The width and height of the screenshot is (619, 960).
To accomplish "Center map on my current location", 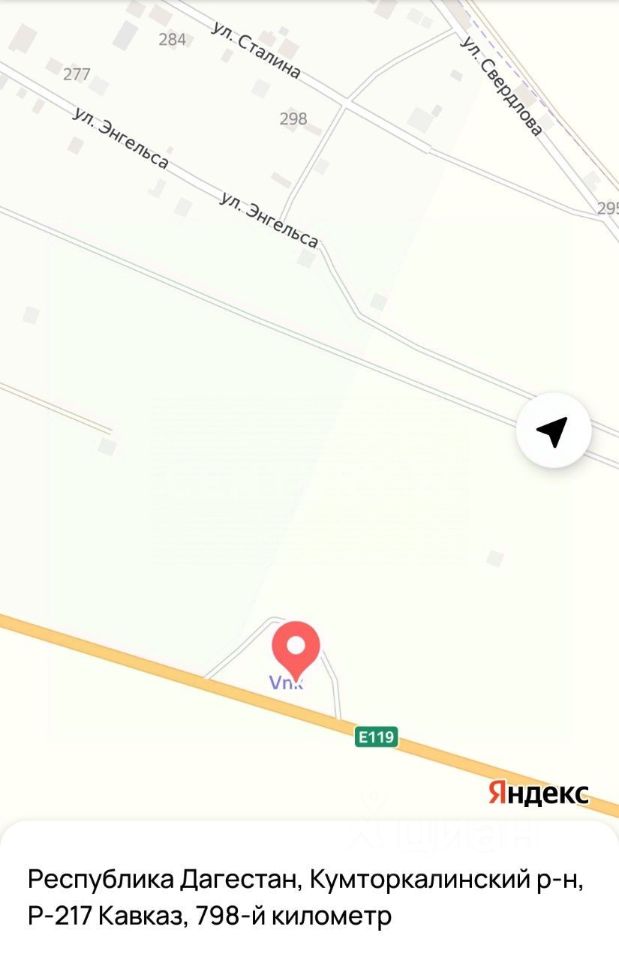I will point(553,431).
